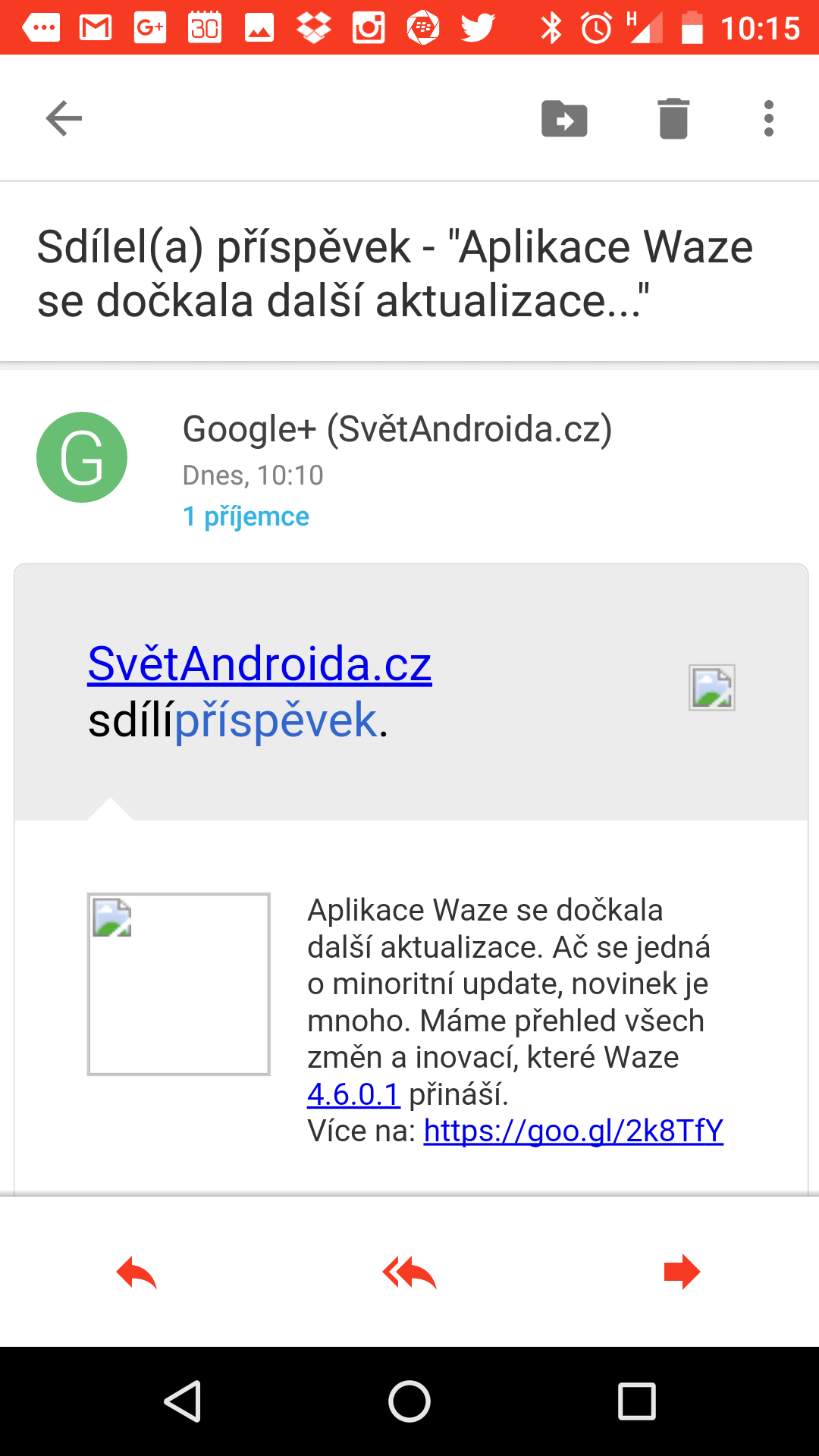This screenshot has height=1456, width=819.
Task: Open recent apps from navigation bar
Action: pos(637,1401)
